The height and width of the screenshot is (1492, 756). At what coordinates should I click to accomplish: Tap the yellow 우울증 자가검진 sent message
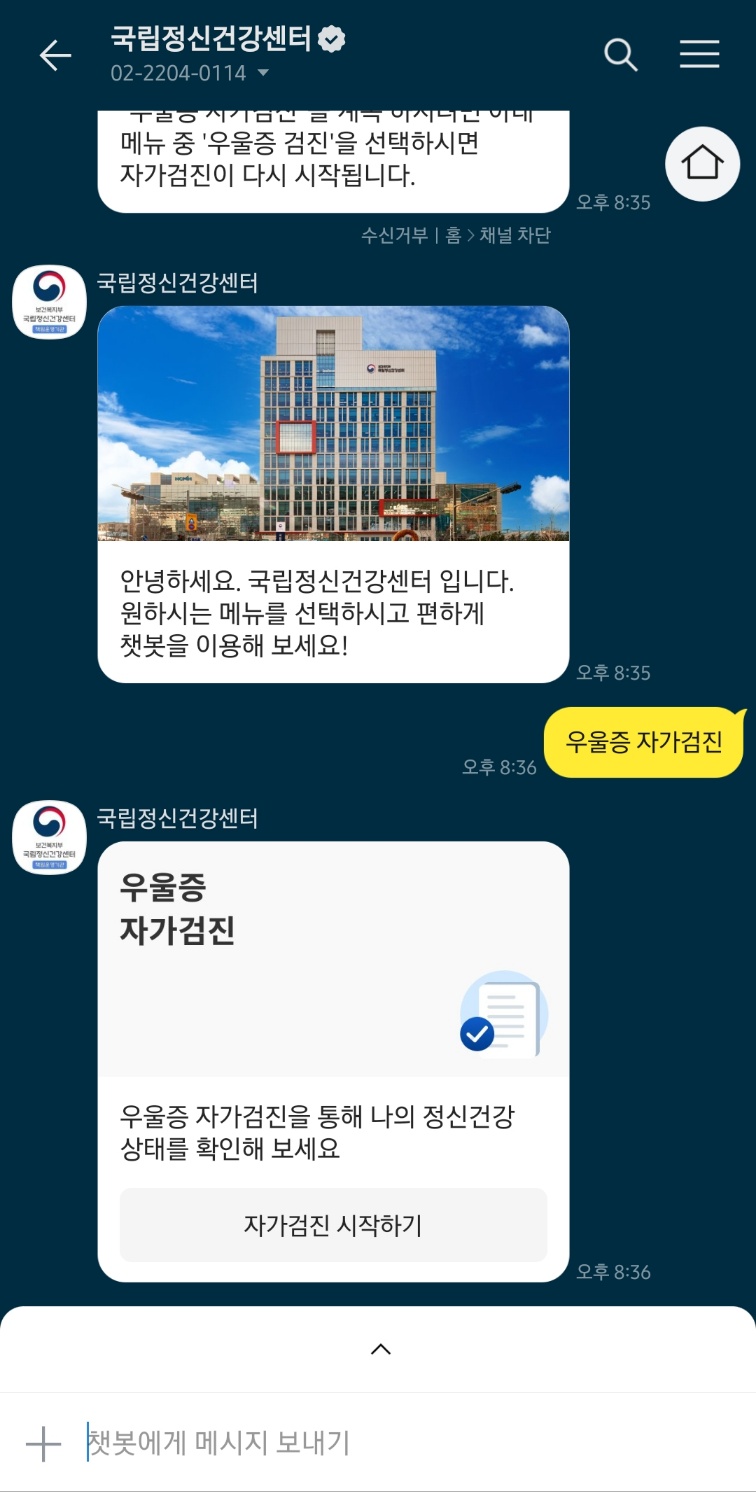tap(644, 743)
